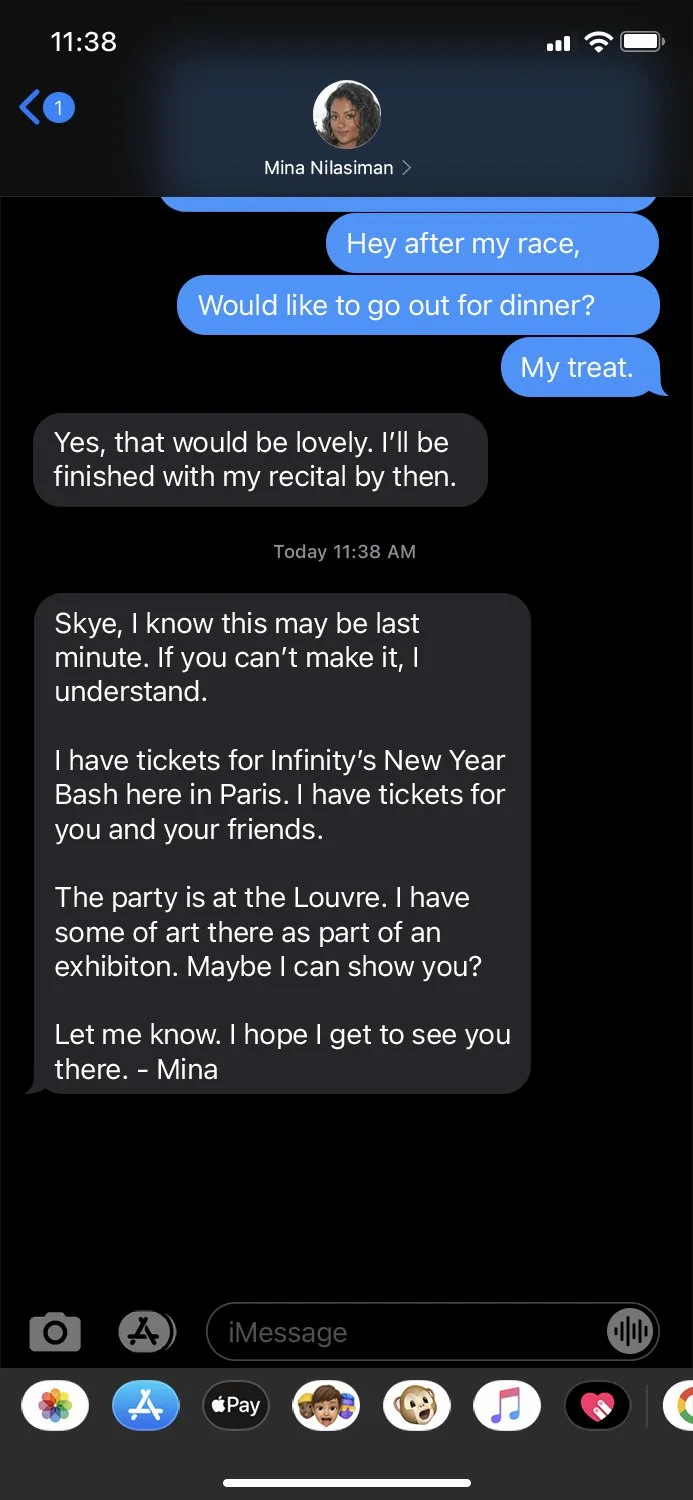This screenshot has height=1500, width=693.
Task: Open the Photos iMessage app
Action: coord(55,1406)
